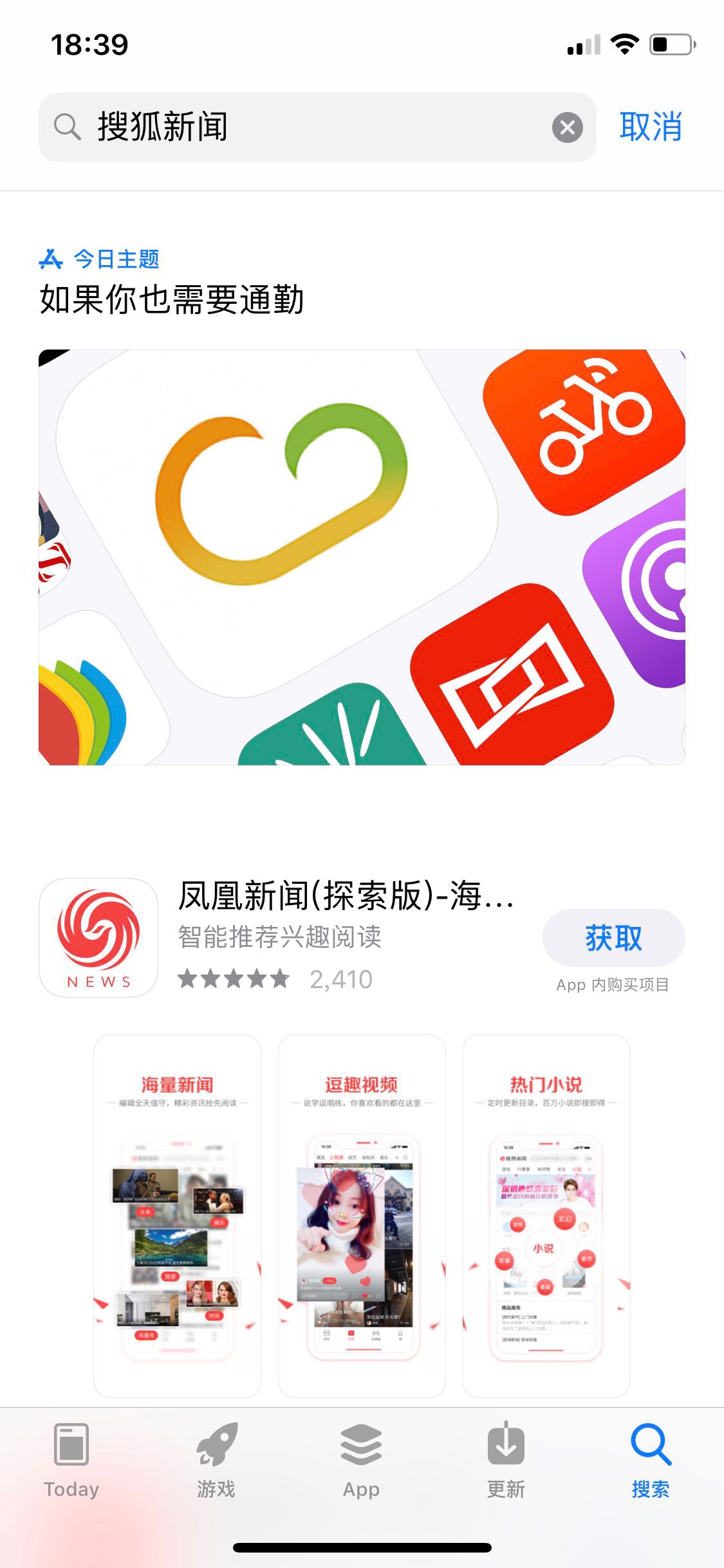View the 海量新闻 screenshot preview
Screen dimensions: 724x1568
178,1216
